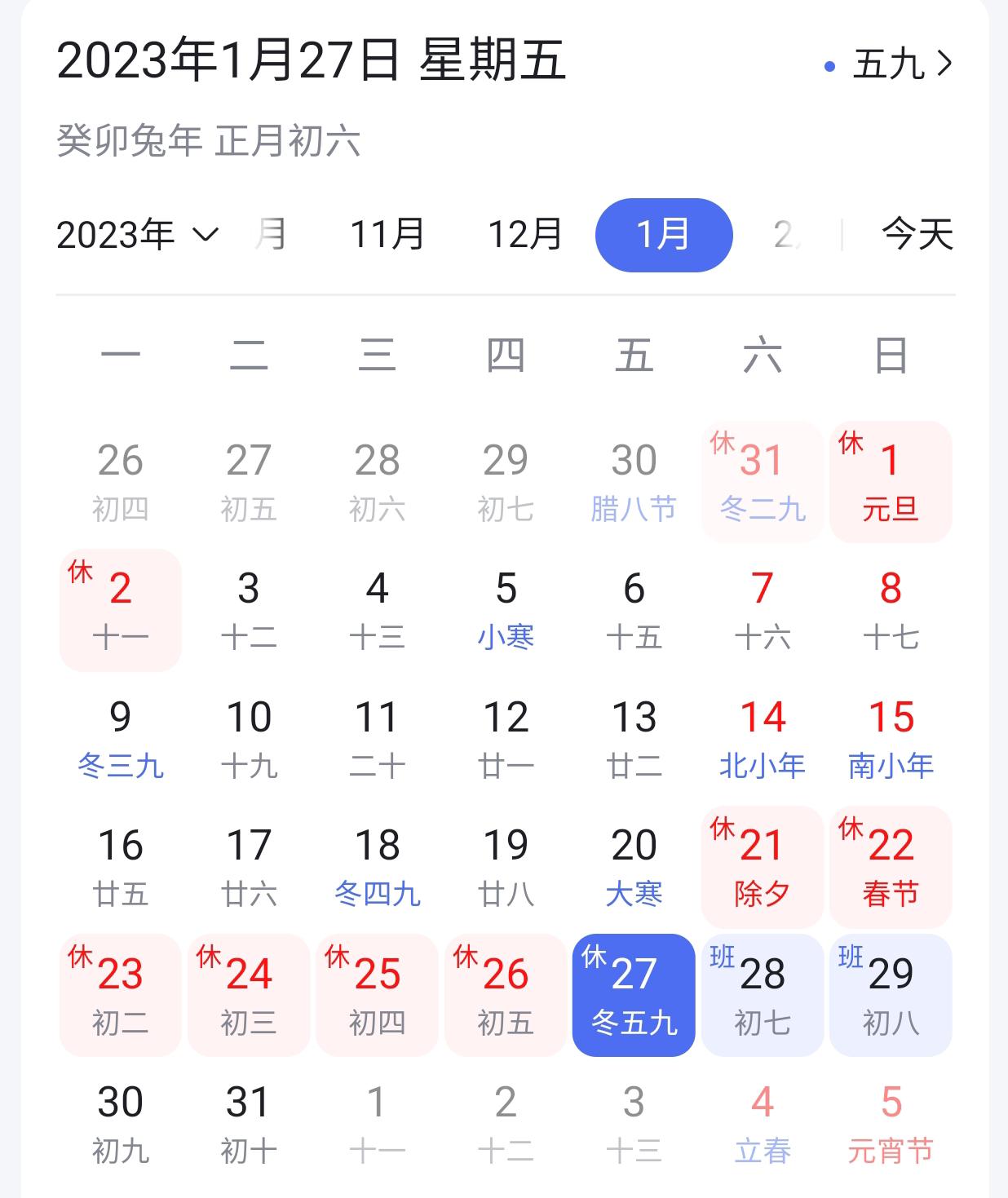
Task: Select workday January 28 初七
Action: pos(762,994)
